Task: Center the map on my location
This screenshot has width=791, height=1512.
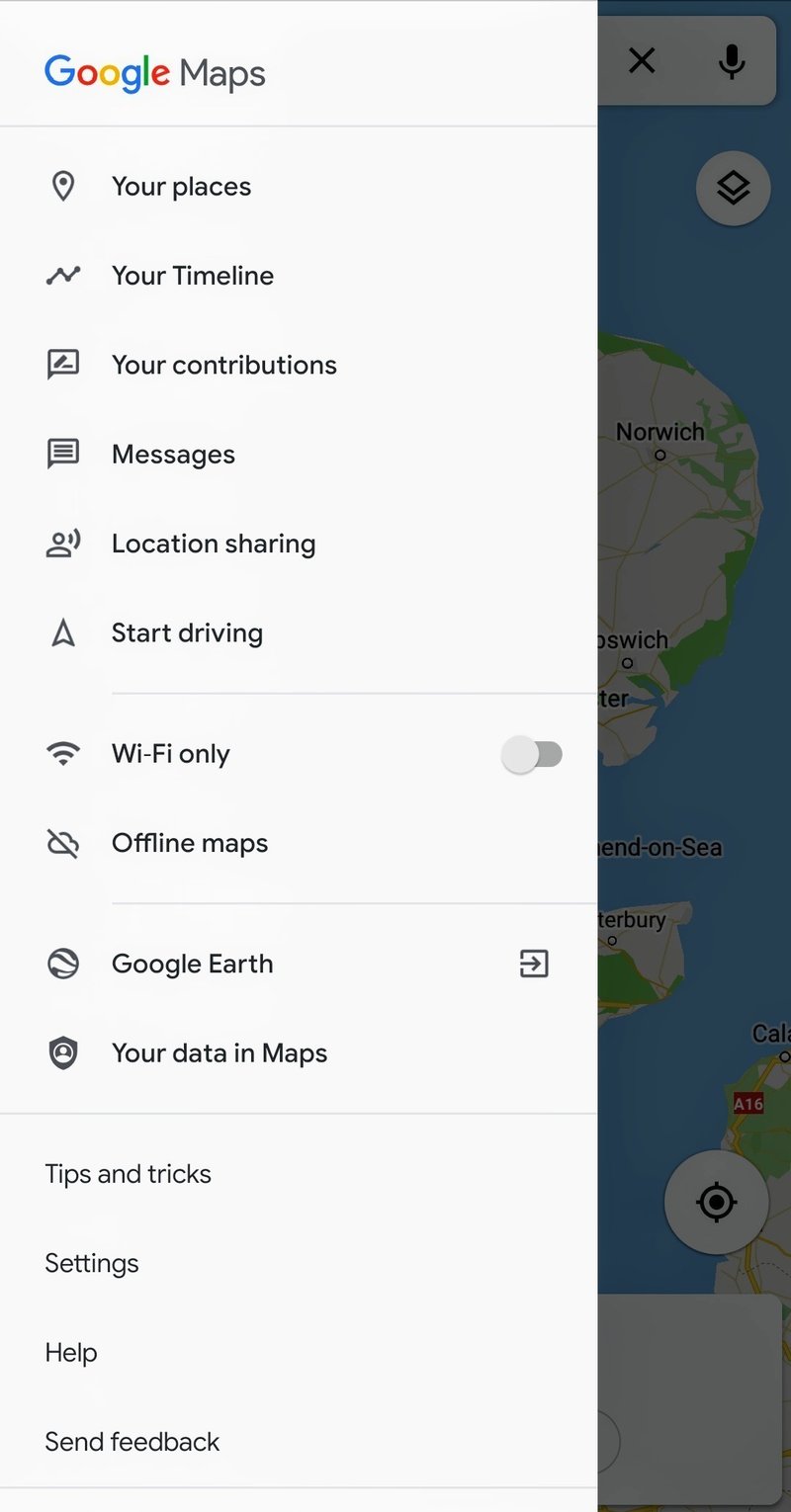Action: pyautogui.click(x=716, y=1203)
